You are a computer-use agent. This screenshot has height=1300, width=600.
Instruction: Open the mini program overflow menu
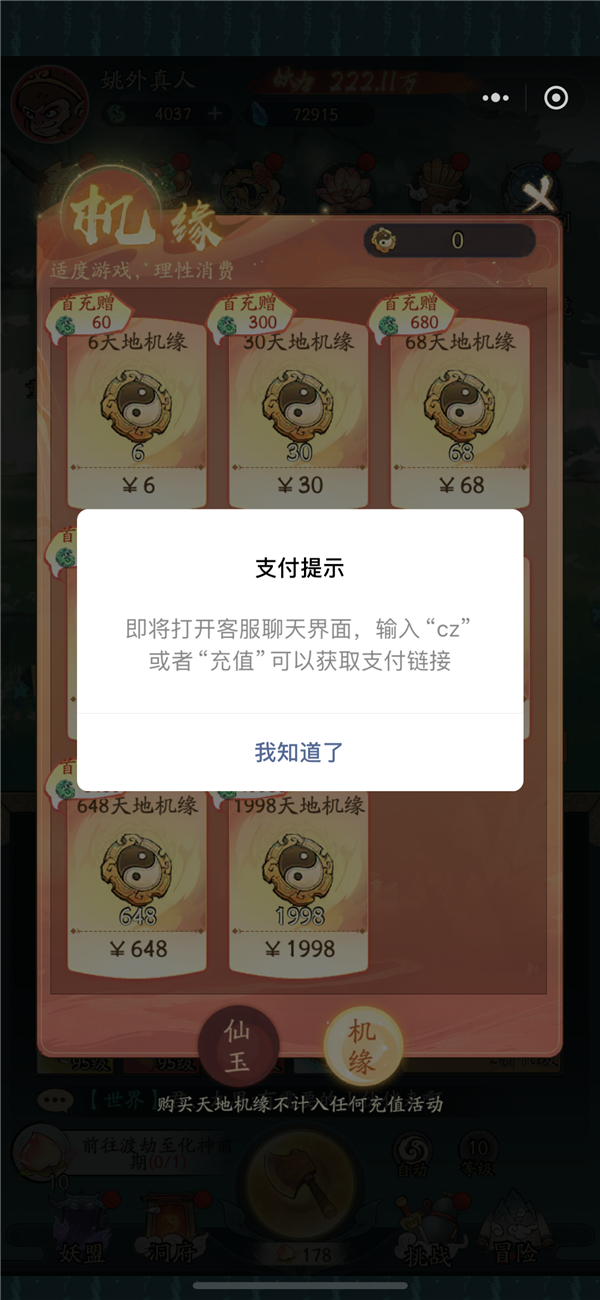point(495,98)
